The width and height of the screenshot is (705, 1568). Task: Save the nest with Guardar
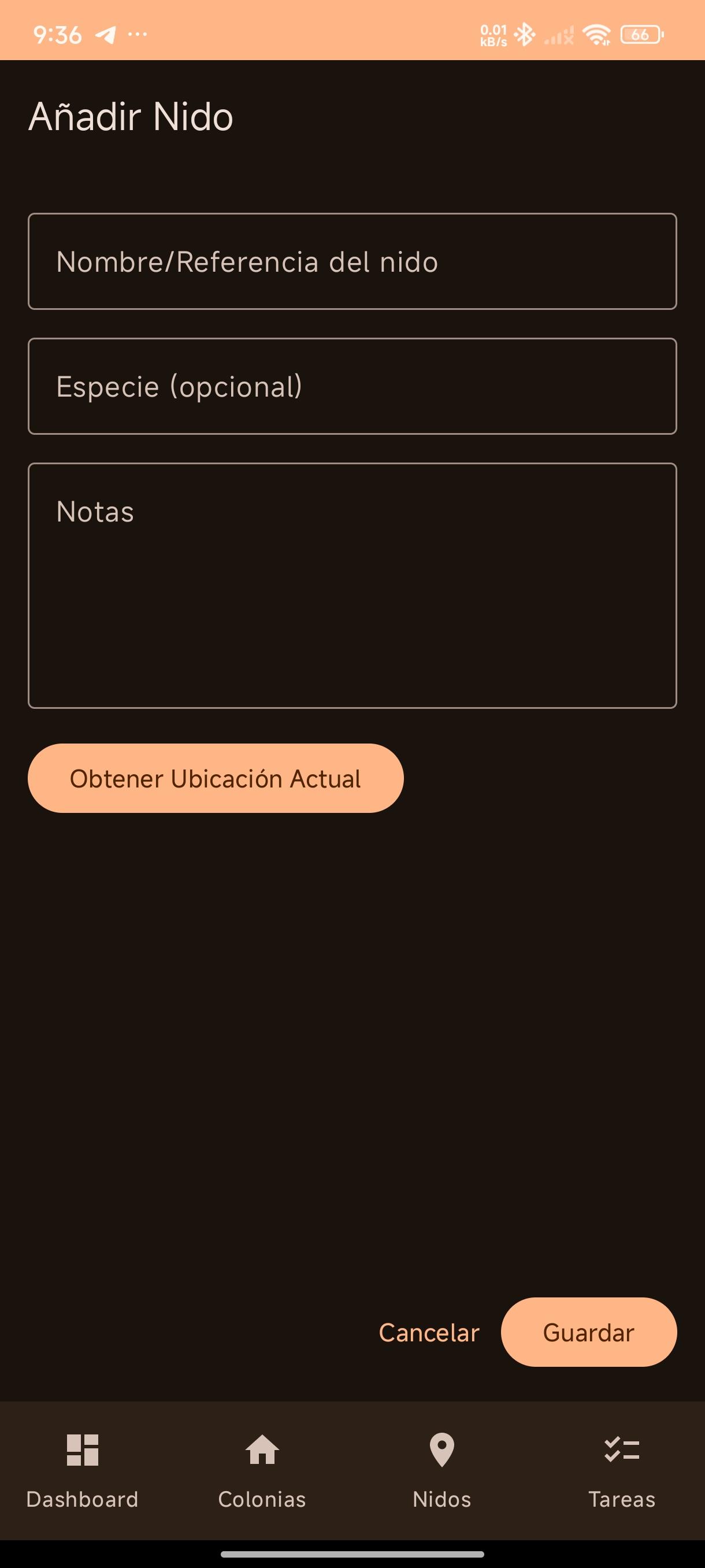588,1333
